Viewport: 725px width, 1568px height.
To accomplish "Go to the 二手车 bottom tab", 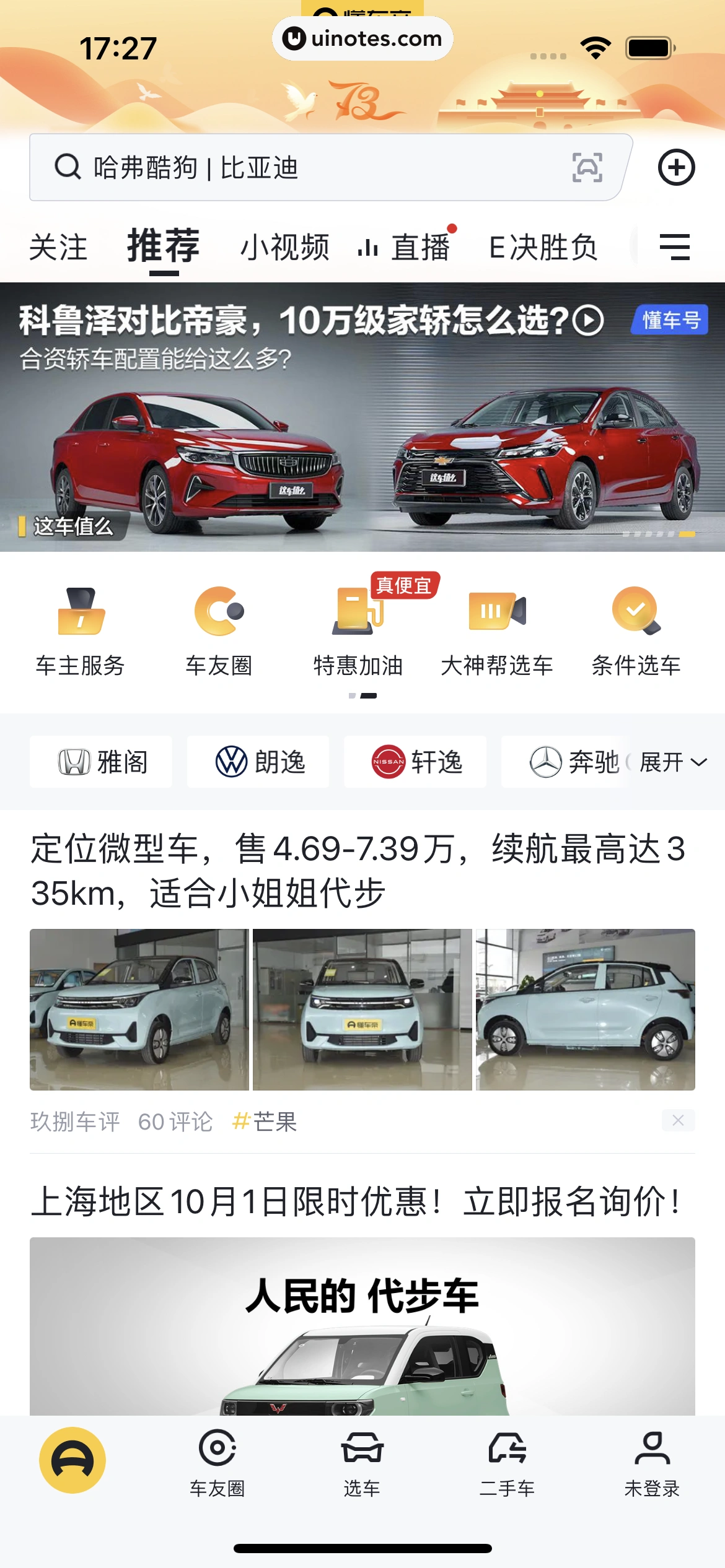I will (x=507, y=1464).
